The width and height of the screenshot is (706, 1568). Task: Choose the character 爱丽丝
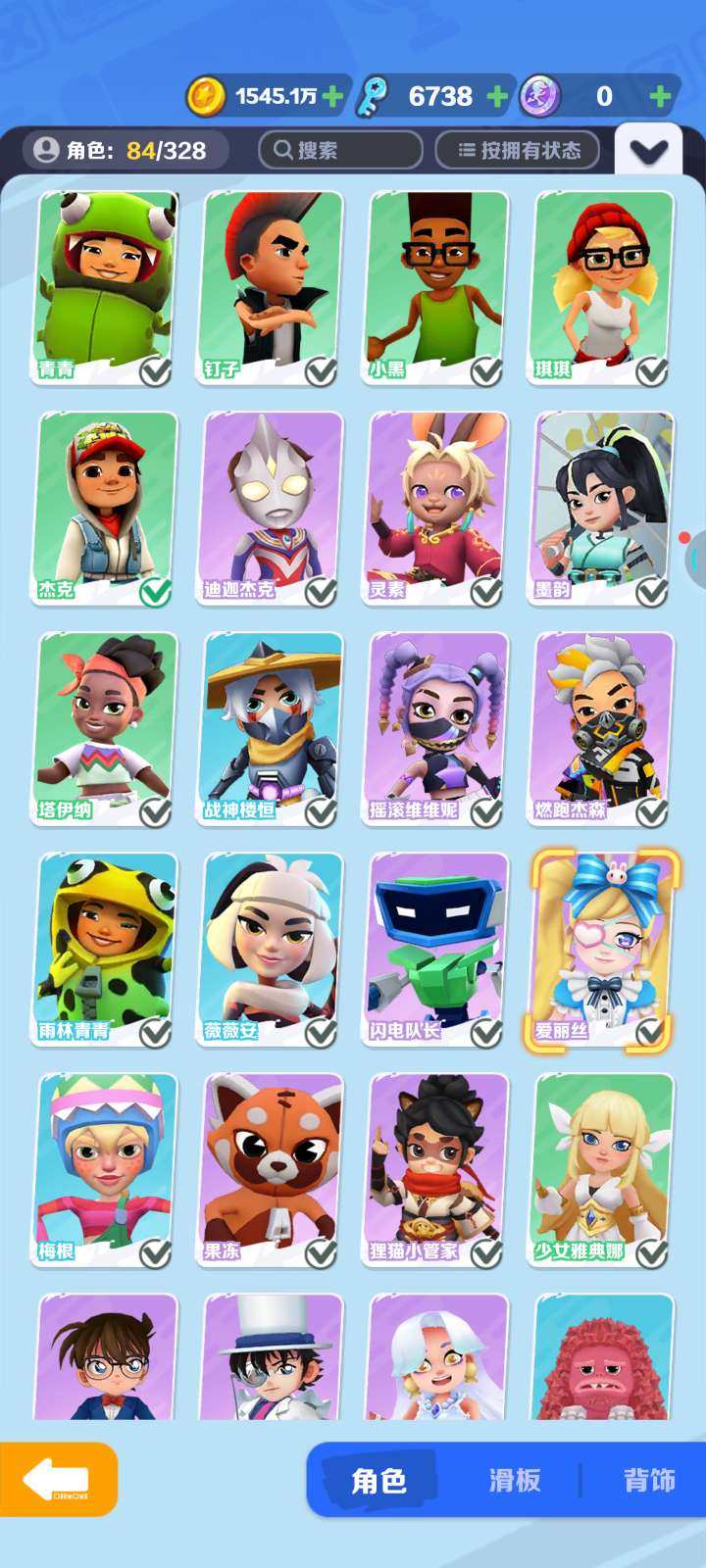click(603, 948)
